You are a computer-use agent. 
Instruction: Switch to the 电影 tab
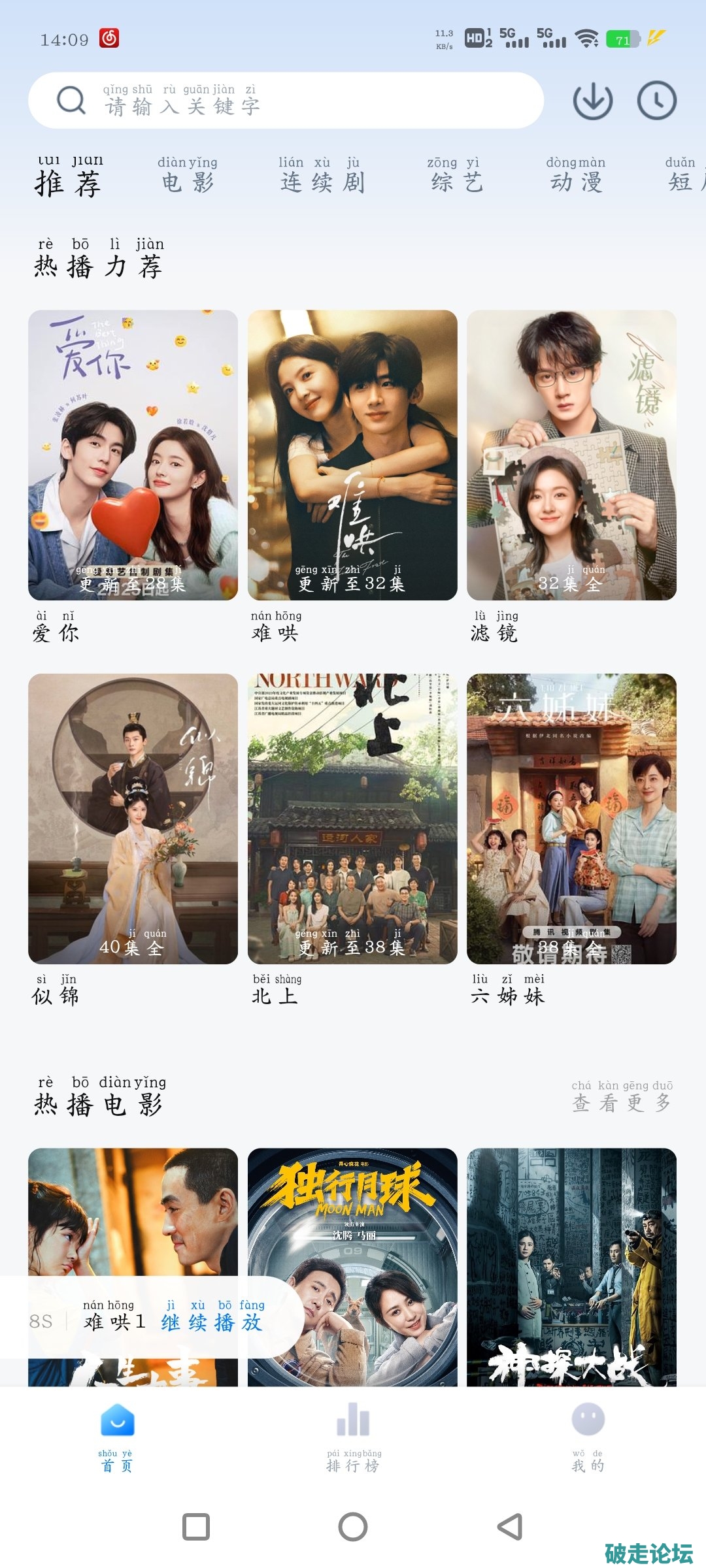[188, 176]
